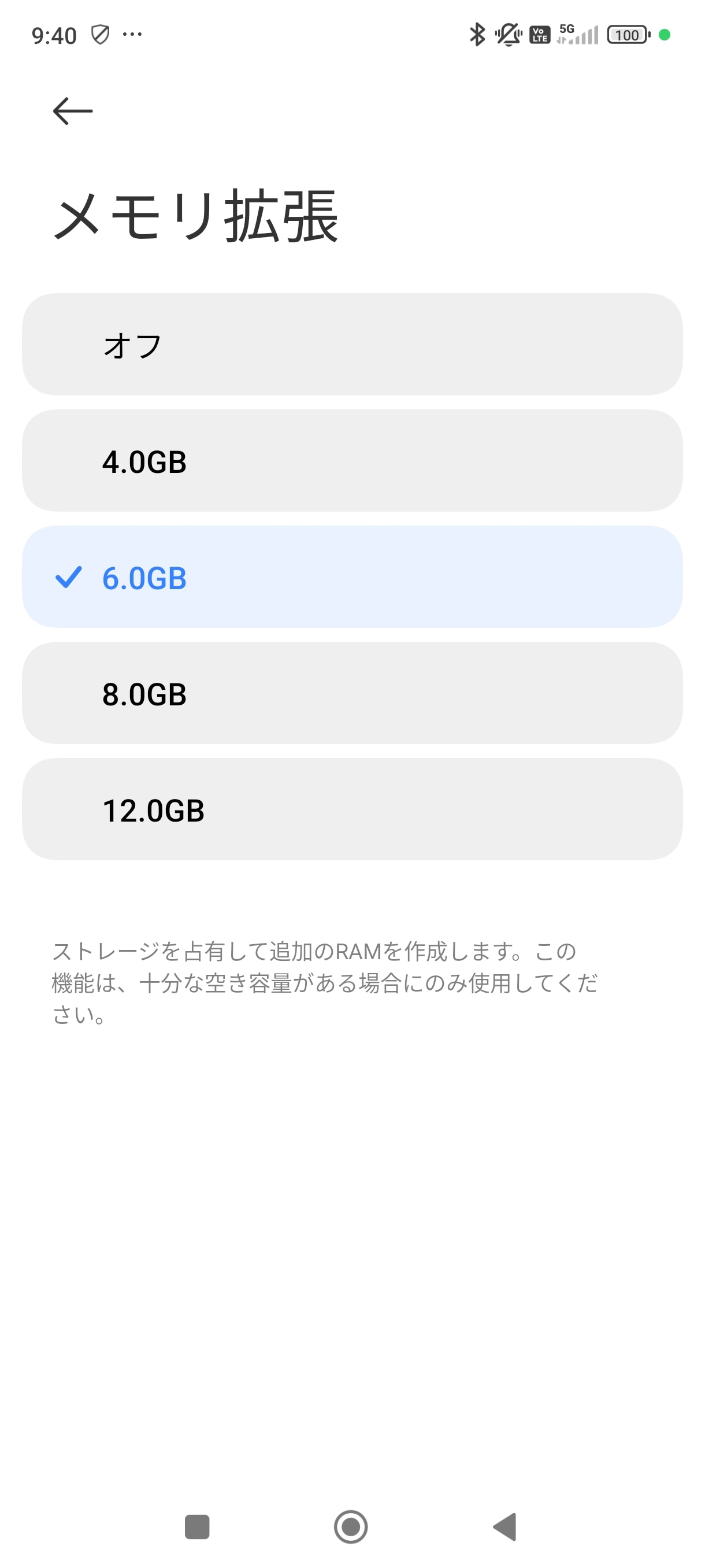Tap the VoLTE indicator icon

pyautogui.click(x=539, y=35)
